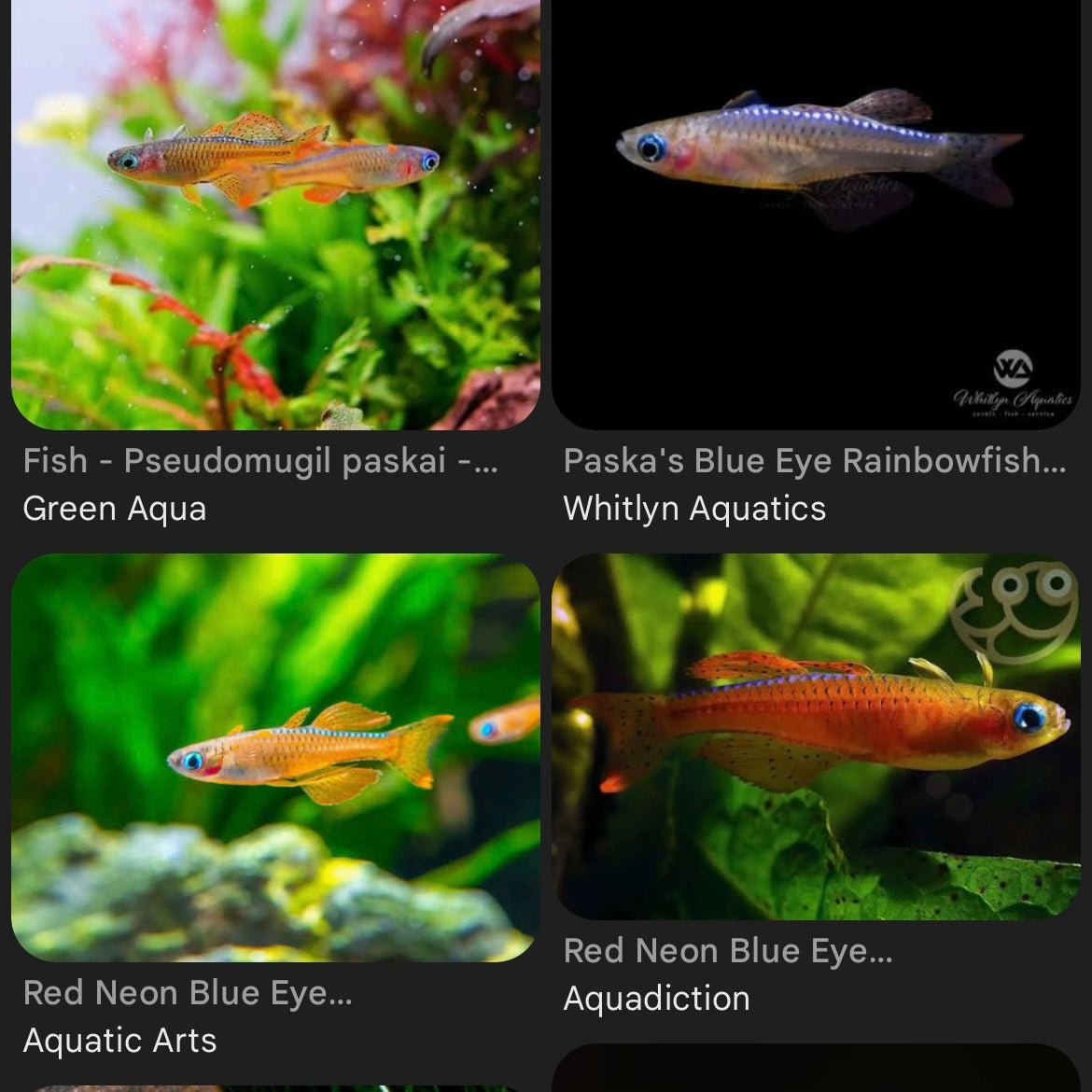Open Paska's Blue Eye Rainbowfish image by Whitlyn Aquatics
The height and width of the screenshot is (1092, 1092).
click(816, 215)
